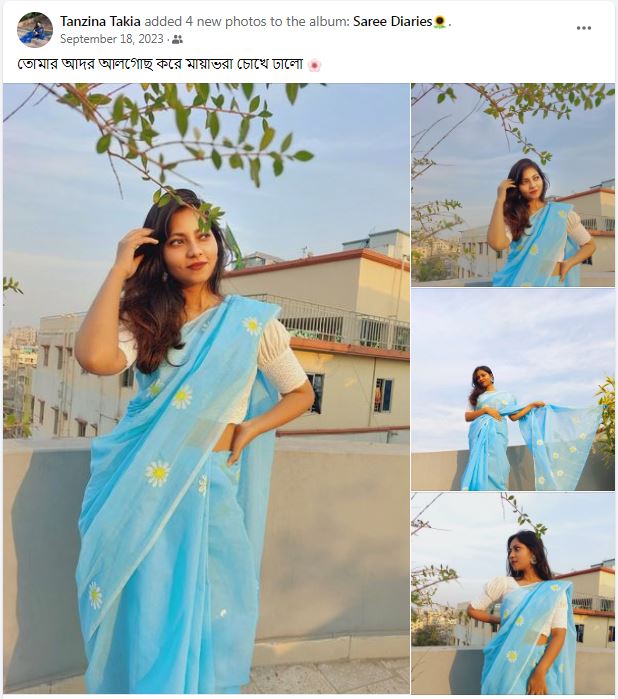Viewport: 618px width, 699px height.
Task: View the post audience icon beside the date
Action: click(x=178, y=40)
